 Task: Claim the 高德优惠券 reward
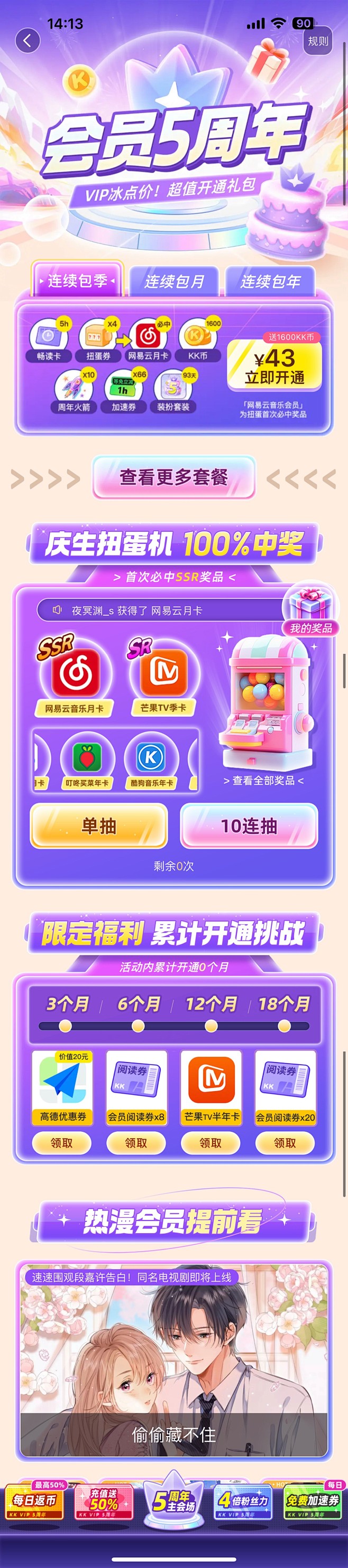pyautogui.click(x=61, y=1143)
